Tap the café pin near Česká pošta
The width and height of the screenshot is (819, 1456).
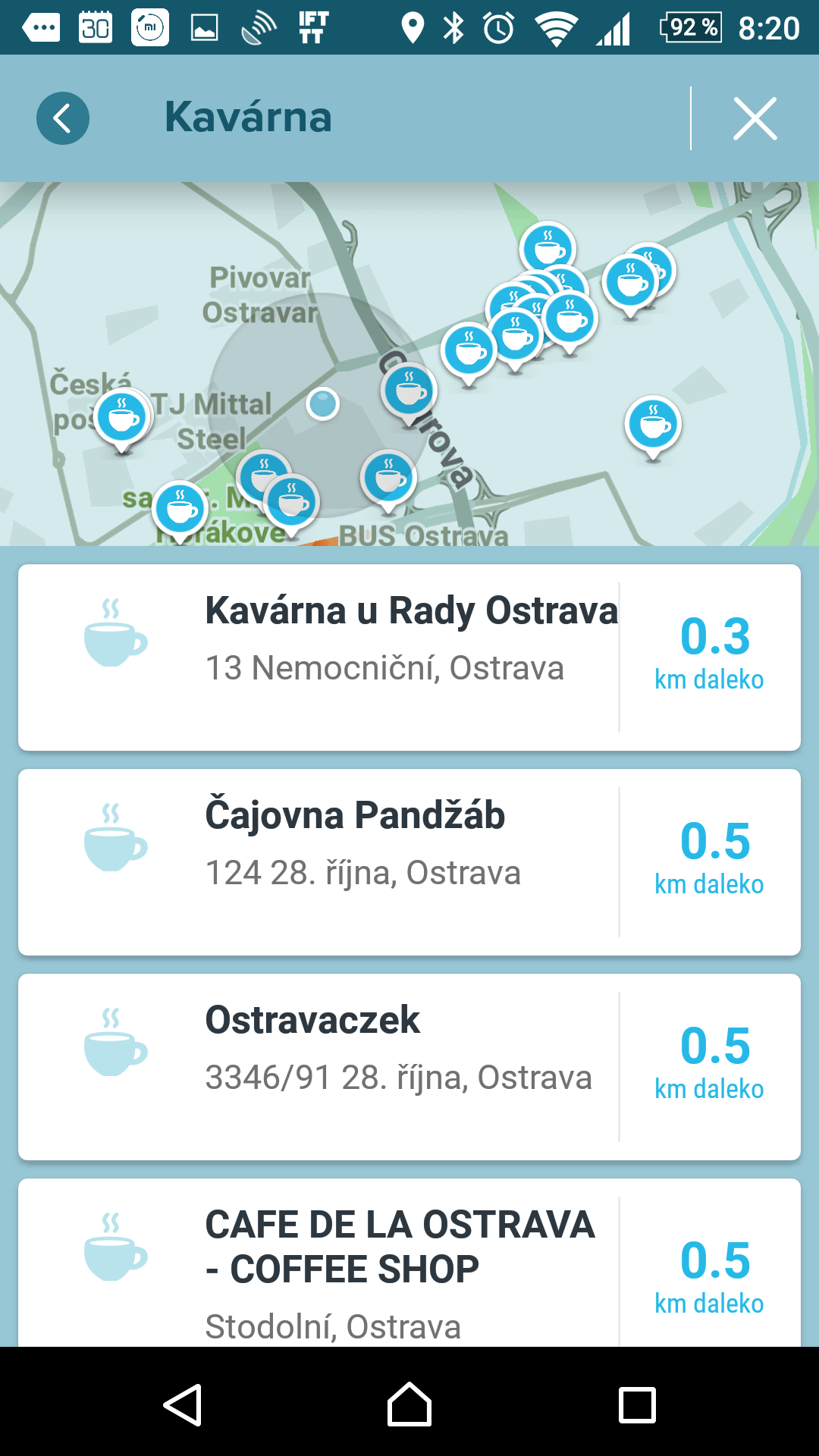pos(123,419)
